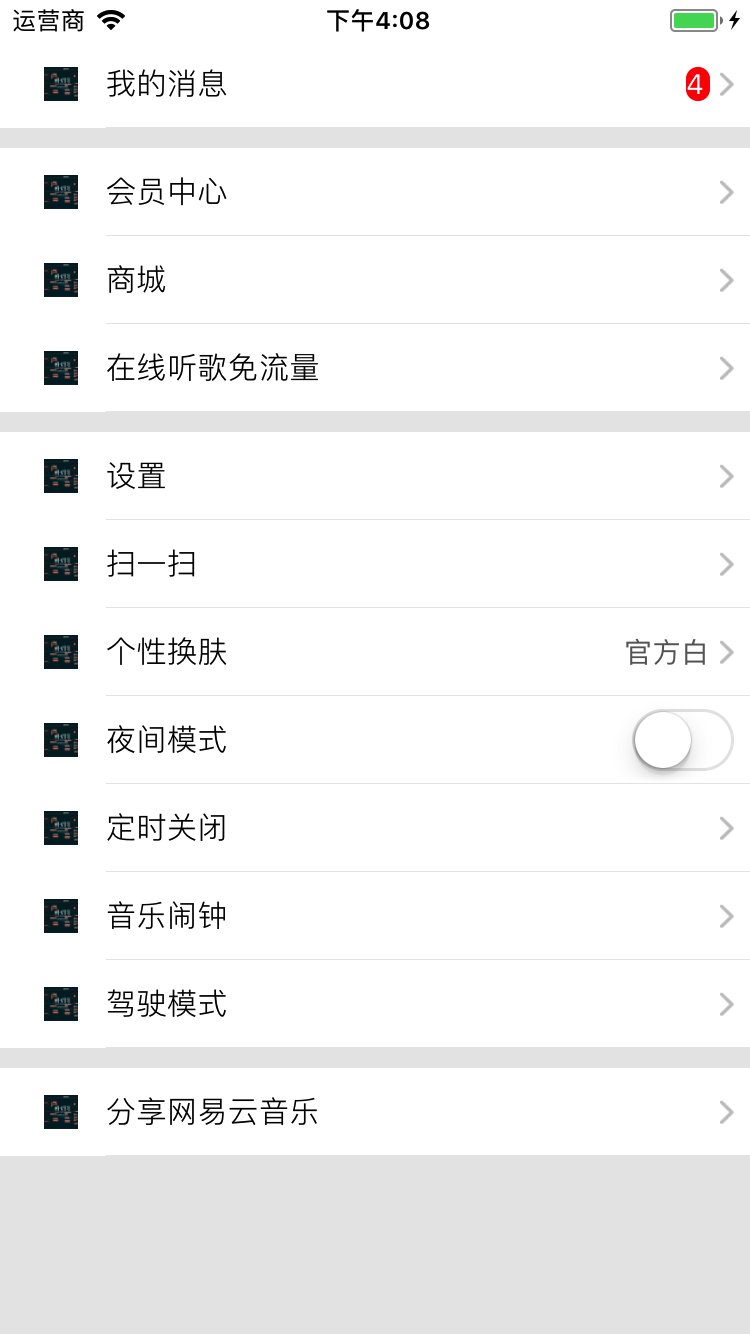Screen dimensions: 750x1334
Task: Go to 会员中心
Action: click(375, 192)
